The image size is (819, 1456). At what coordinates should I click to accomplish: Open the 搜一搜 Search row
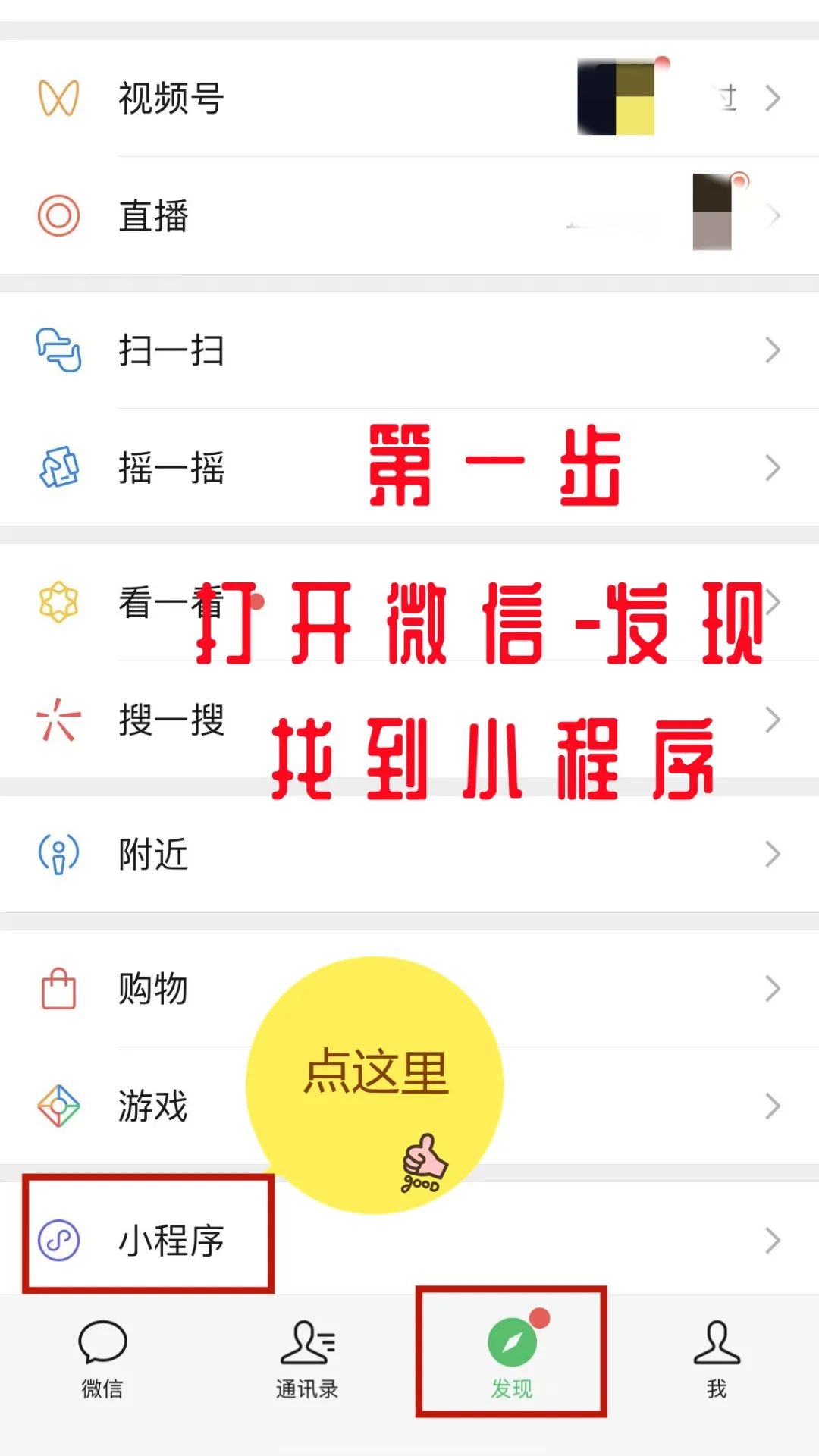[170, 720]
